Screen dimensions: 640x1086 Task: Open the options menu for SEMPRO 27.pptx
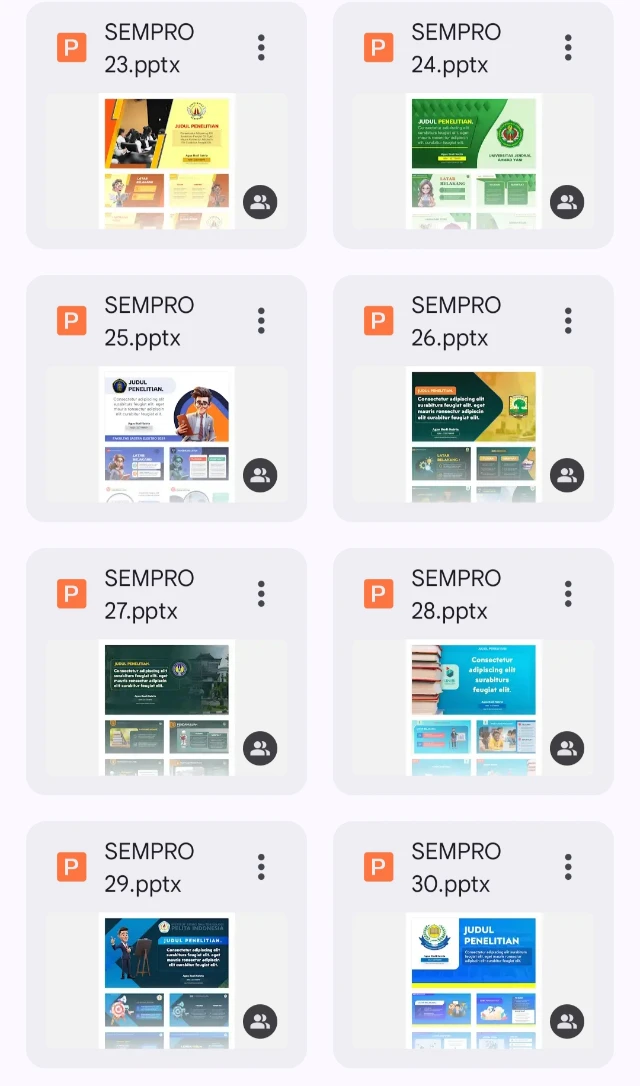(261, 593)
